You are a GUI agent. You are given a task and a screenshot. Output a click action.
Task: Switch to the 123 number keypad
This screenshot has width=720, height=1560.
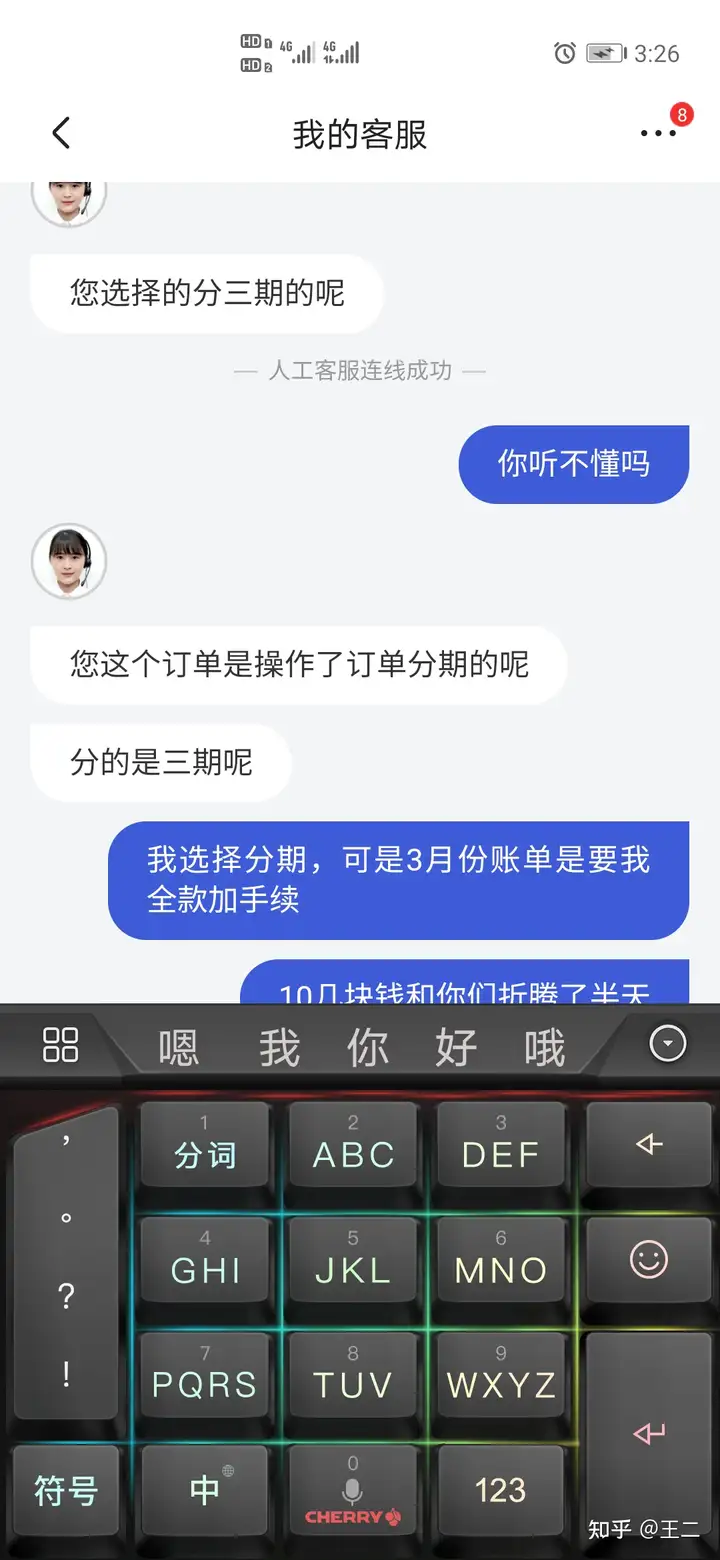(x=500, y=1490)
